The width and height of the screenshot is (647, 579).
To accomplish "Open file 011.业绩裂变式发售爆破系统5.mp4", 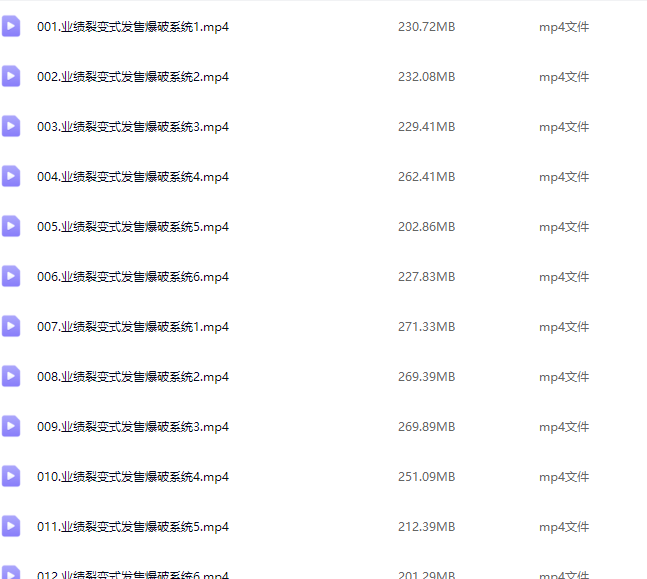I will 133,527.
